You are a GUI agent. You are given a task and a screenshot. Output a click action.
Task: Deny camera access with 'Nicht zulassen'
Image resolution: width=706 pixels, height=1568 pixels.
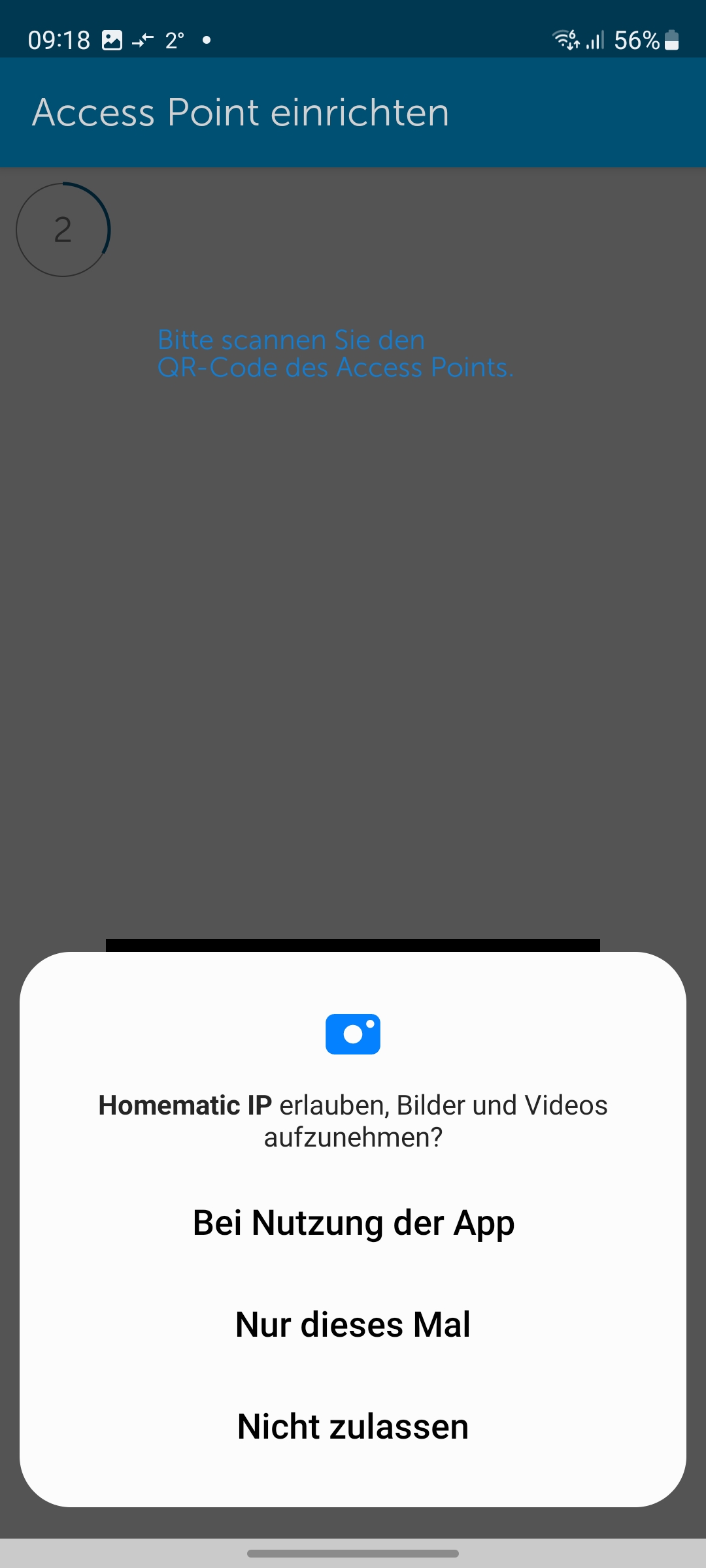(353, 1427)
